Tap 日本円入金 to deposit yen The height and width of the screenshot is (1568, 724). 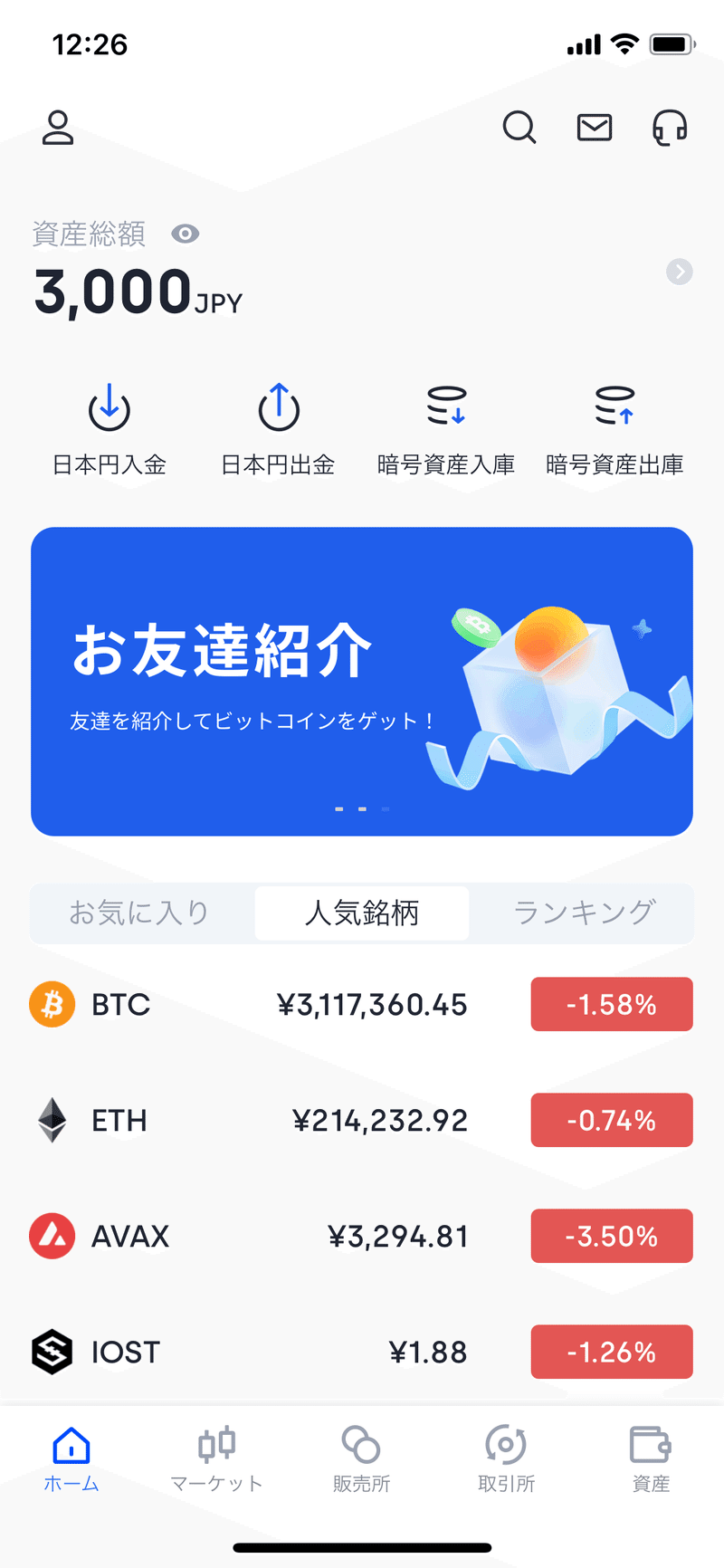tap(110, 429)
